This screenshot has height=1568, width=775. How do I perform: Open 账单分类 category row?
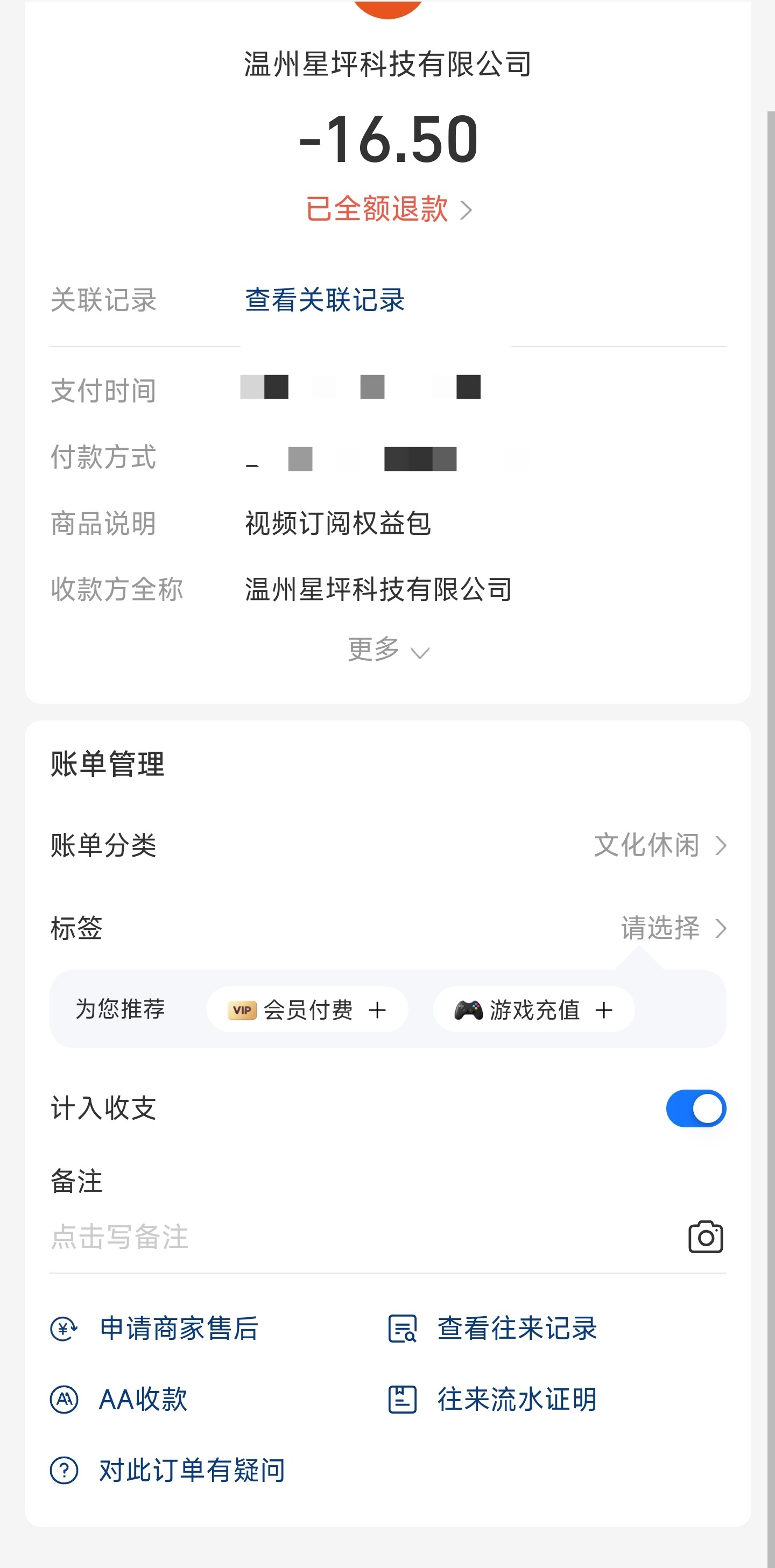(x=388, y=845)
